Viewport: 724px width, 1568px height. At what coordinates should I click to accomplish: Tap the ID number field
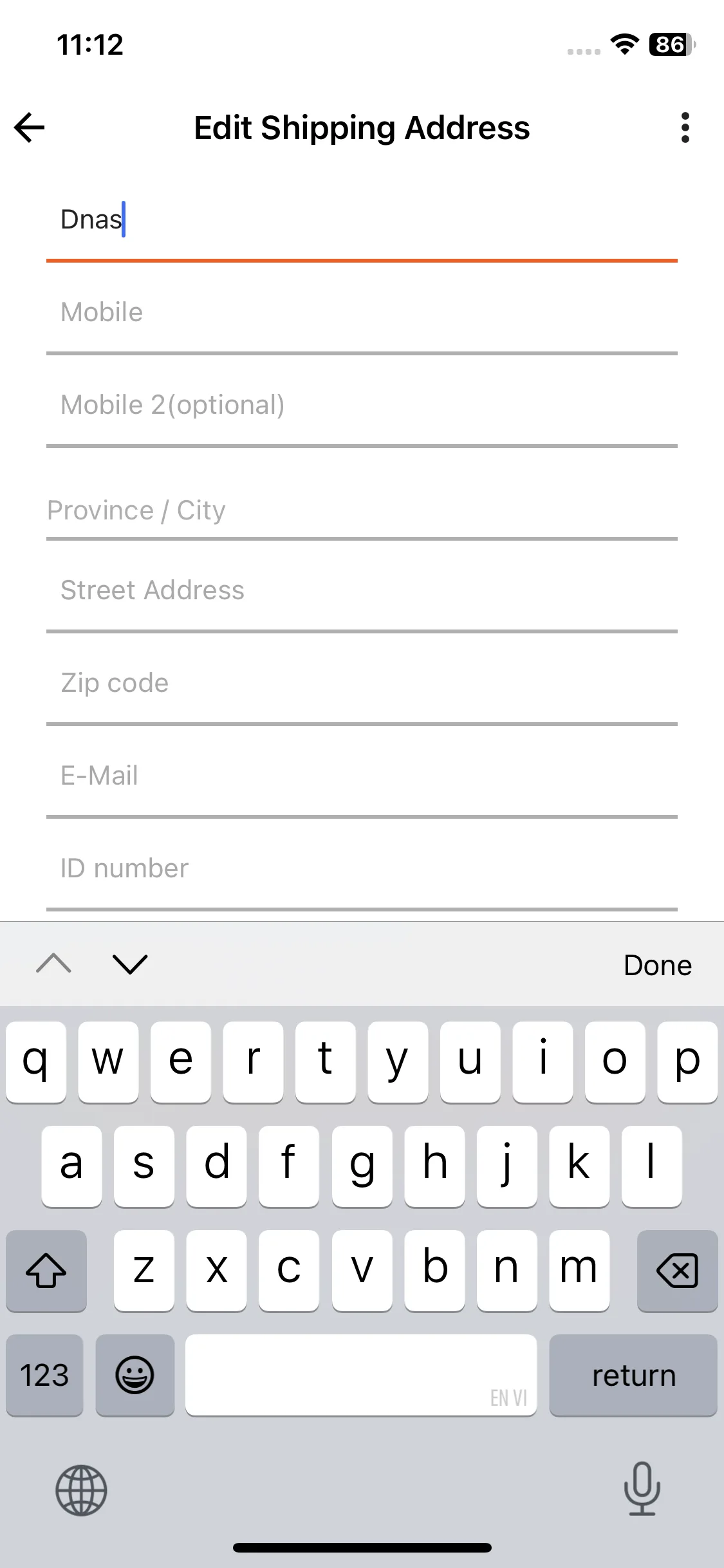click(360, 869)
